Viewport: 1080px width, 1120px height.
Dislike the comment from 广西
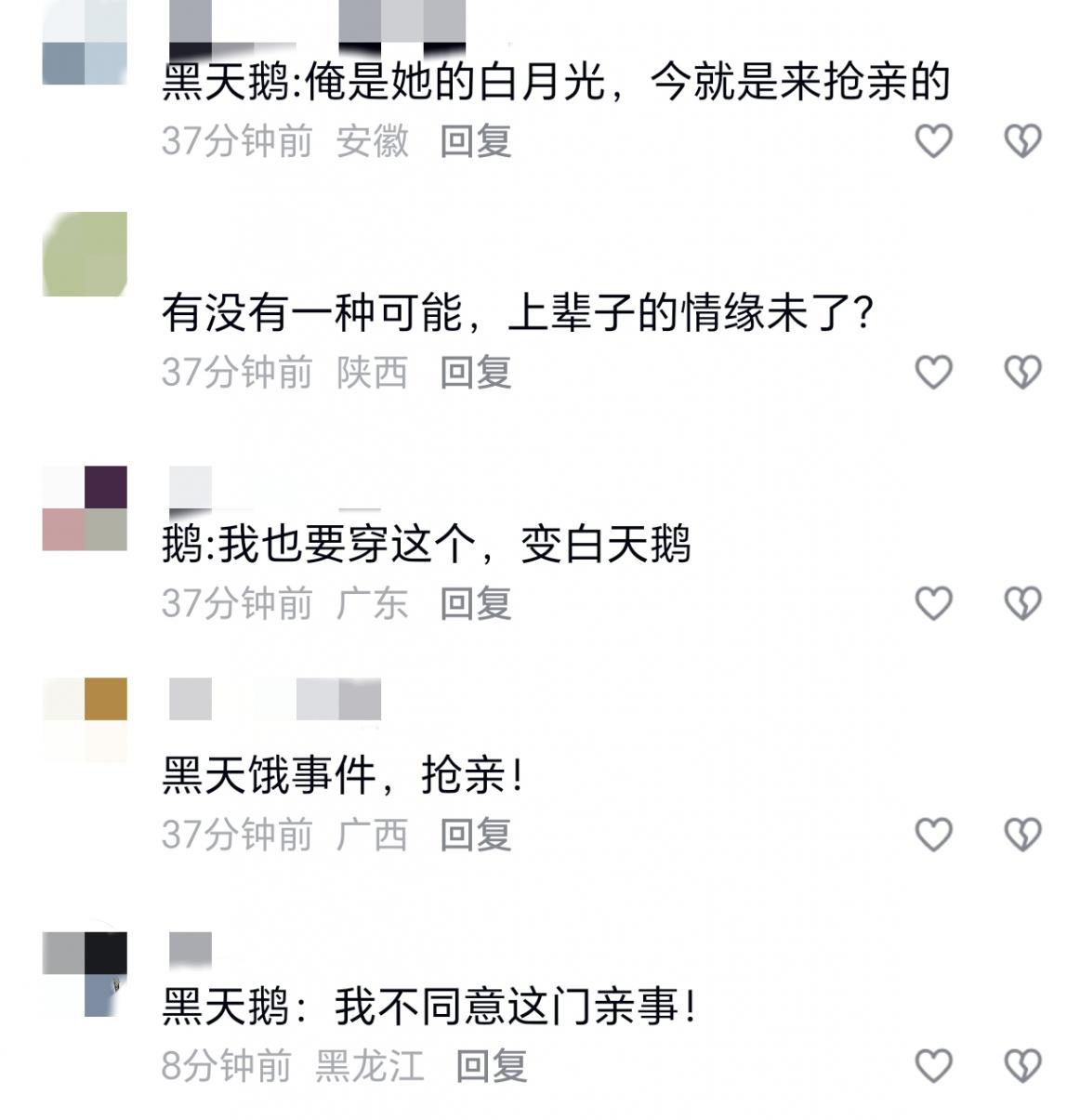(x=1022, y=835)
